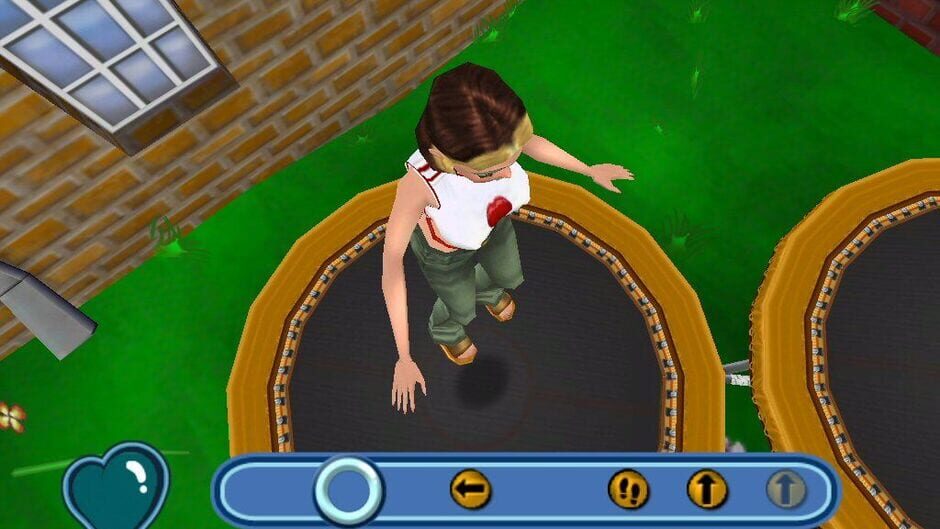Screen dimensions: 940x529
Task: Tap the yellow up arrow button
Action: (x=707, y=490)
